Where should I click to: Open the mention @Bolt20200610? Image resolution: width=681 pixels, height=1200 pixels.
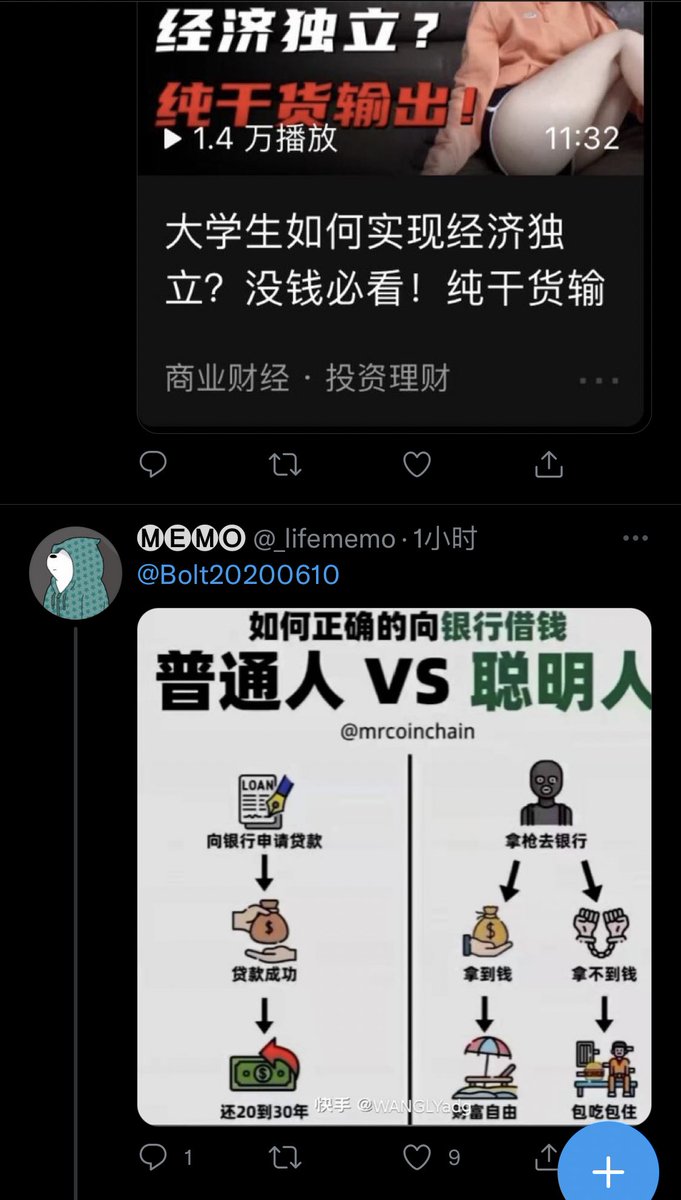[x=238, y=575]
